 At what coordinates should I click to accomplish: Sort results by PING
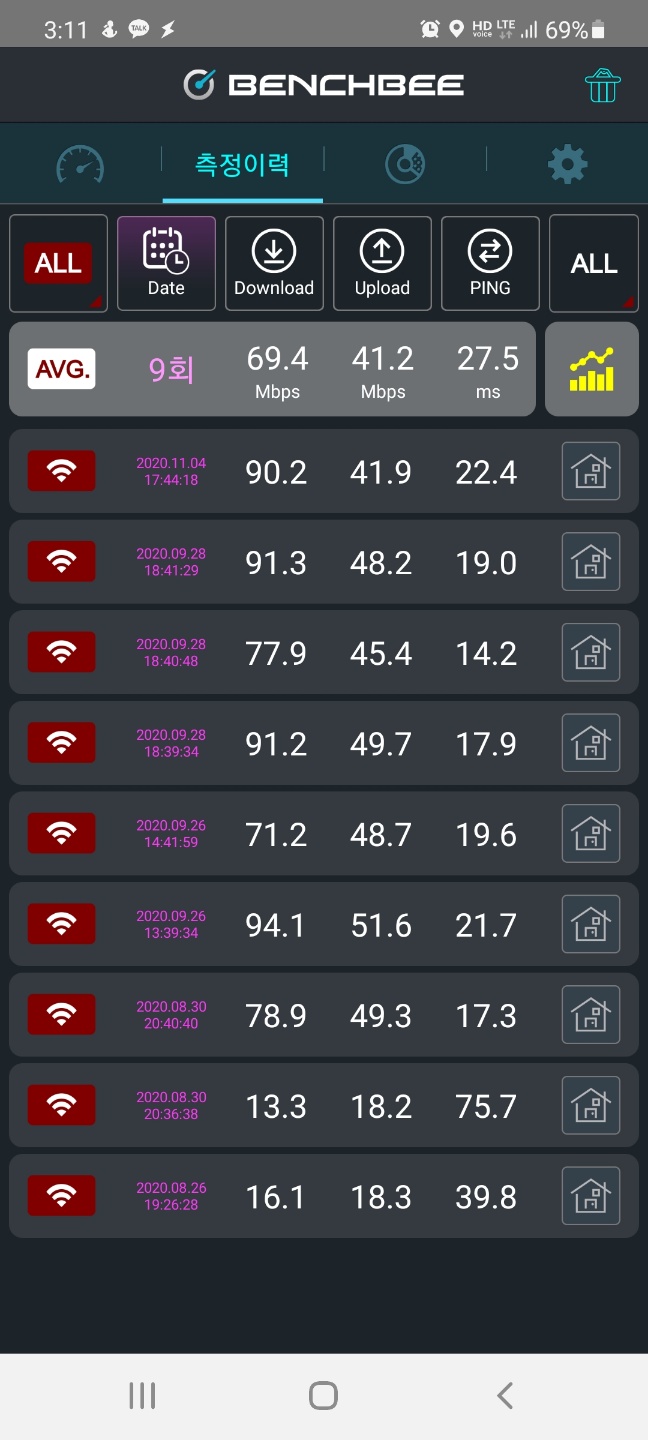[490, 264]
